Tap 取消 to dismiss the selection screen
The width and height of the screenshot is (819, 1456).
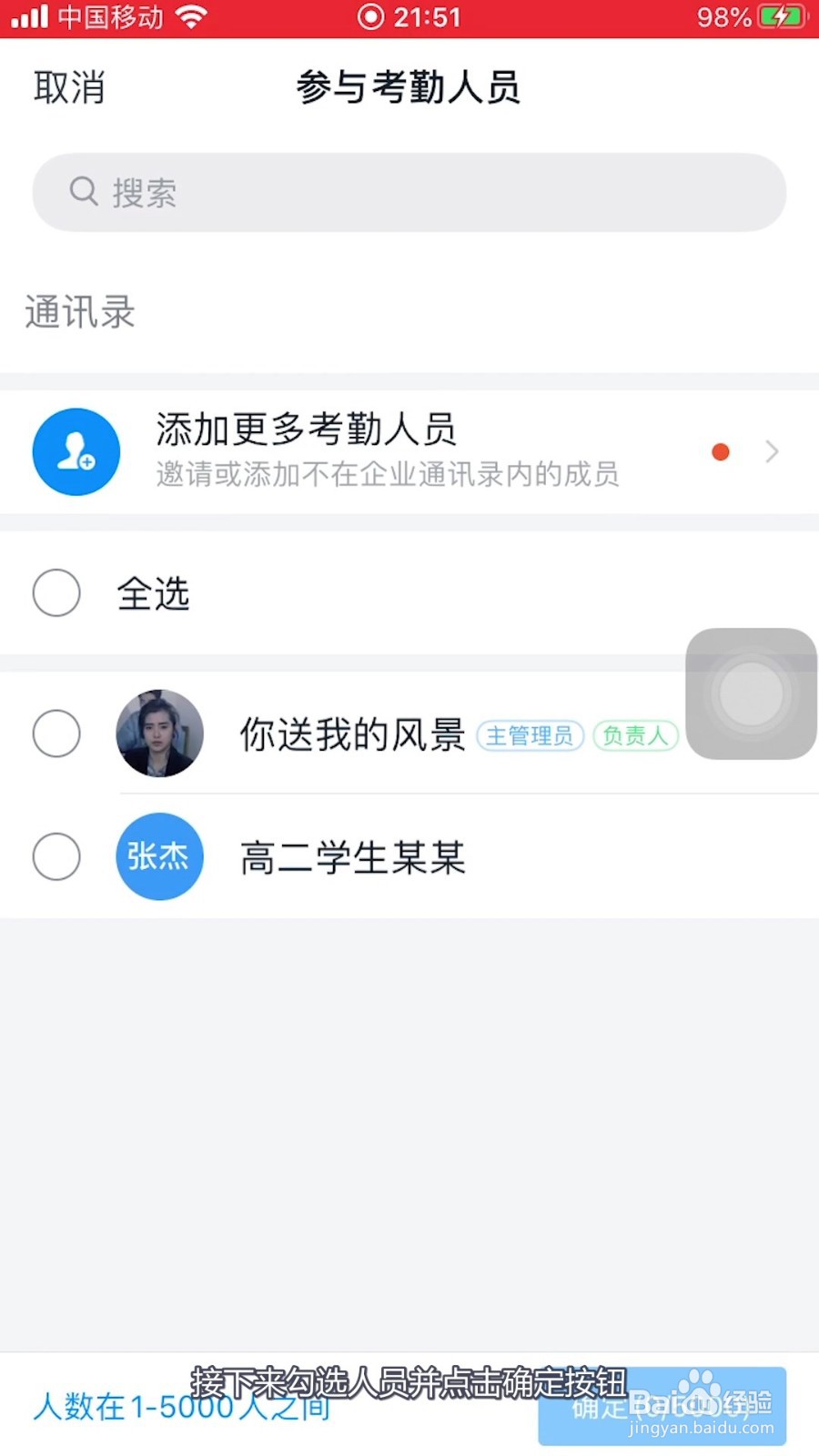pyautogui.click(x=70, y=87)
